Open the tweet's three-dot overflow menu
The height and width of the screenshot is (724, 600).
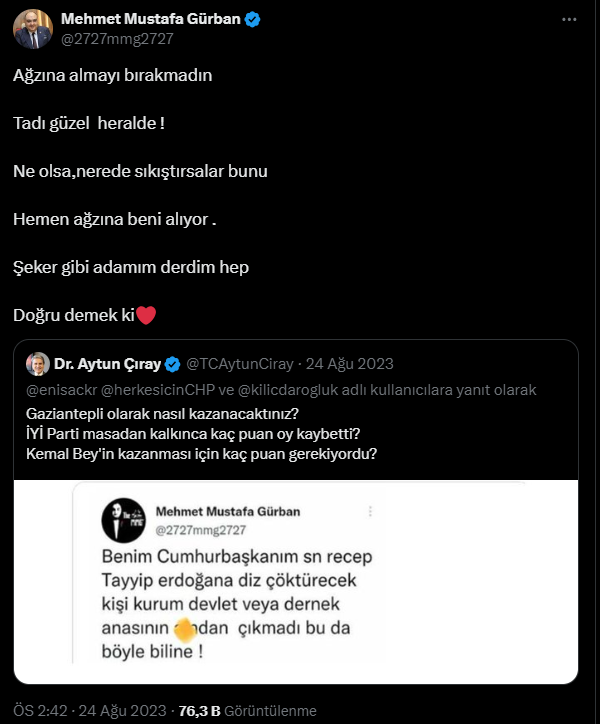point(569,20)
